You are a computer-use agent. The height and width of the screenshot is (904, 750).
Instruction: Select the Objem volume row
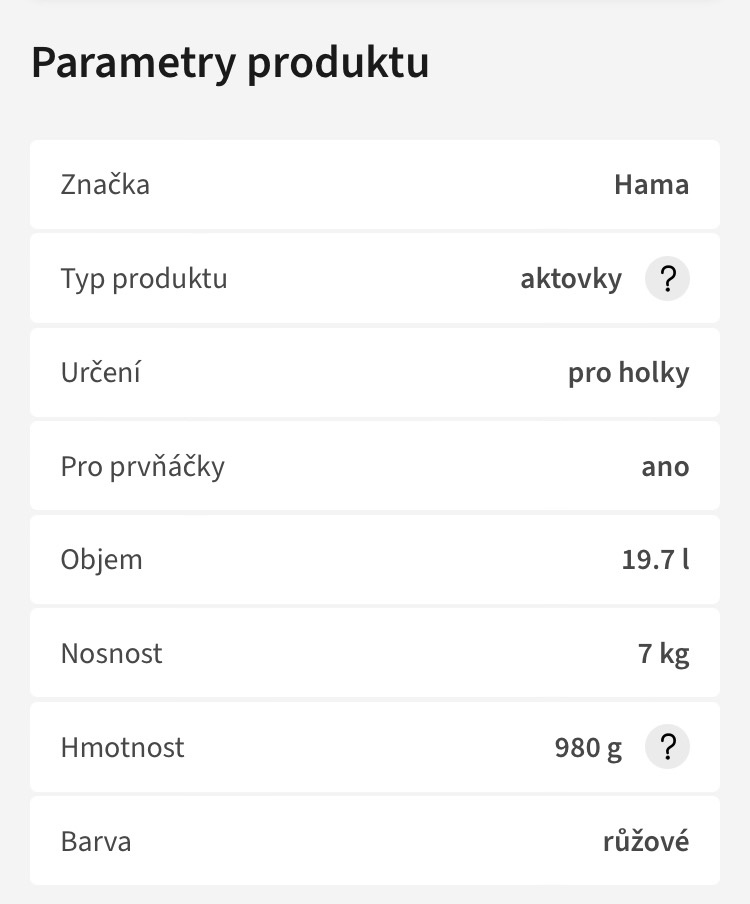coord(375,560)
